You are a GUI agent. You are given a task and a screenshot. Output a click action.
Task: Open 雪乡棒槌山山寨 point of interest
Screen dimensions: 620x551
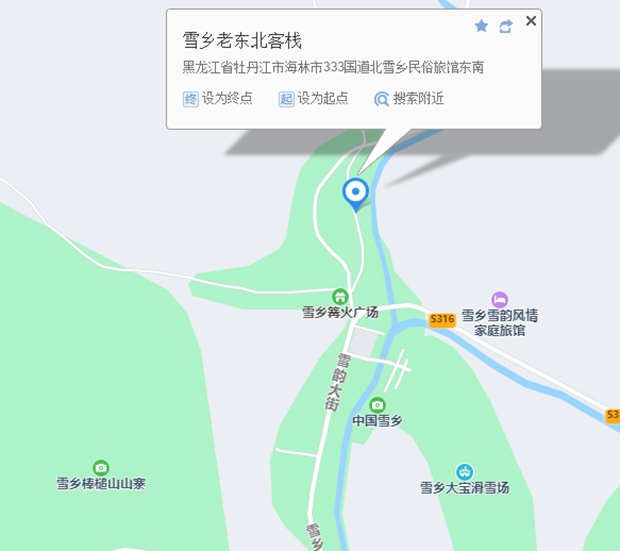(x=101, y=468)
